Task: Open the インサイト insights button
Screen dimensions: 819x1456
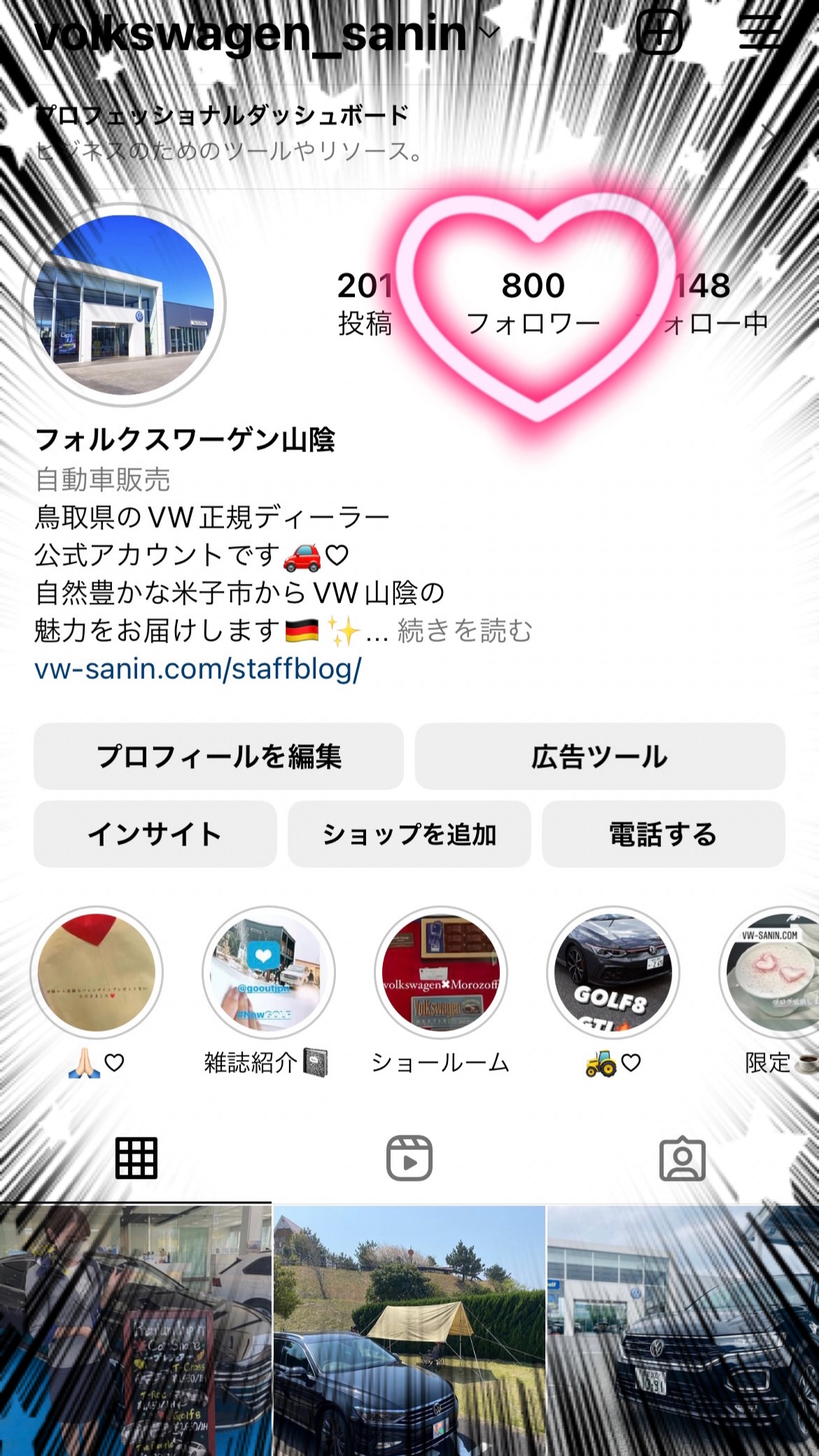Action: [155, 834]
